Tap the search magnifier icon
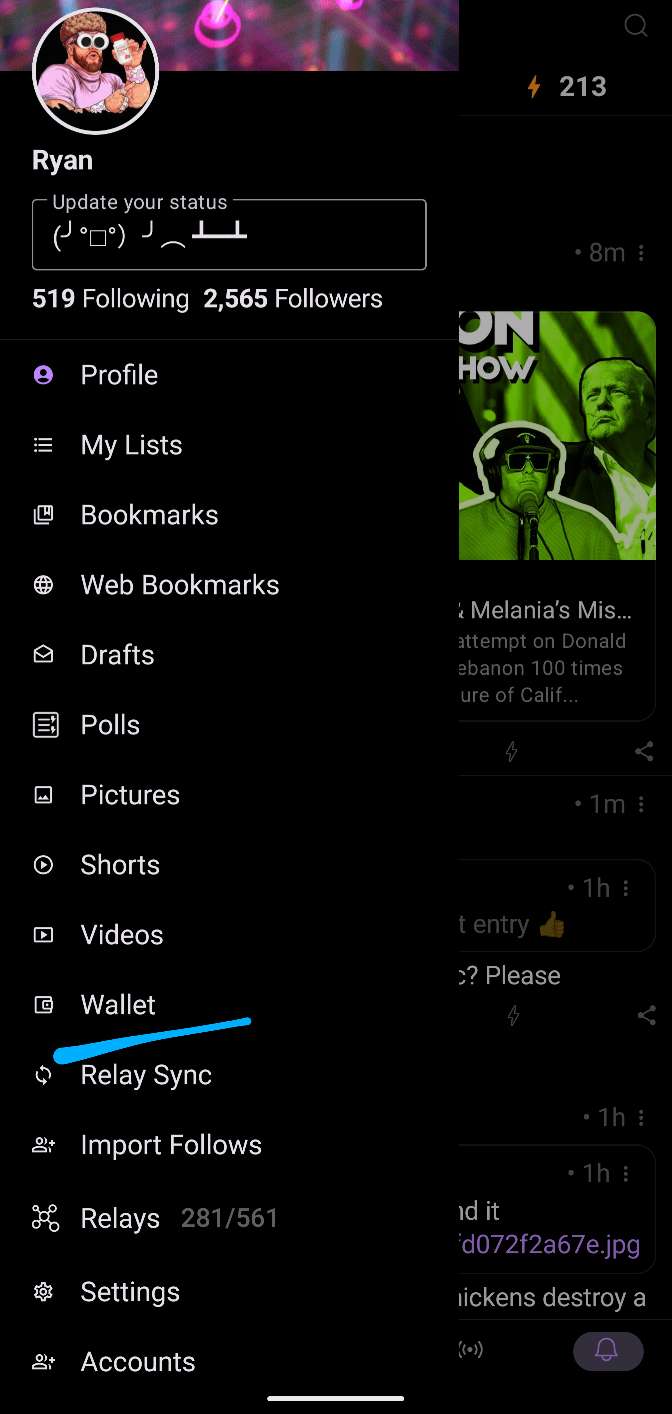Screen dimensions: 672x1414 coord(636,26)
